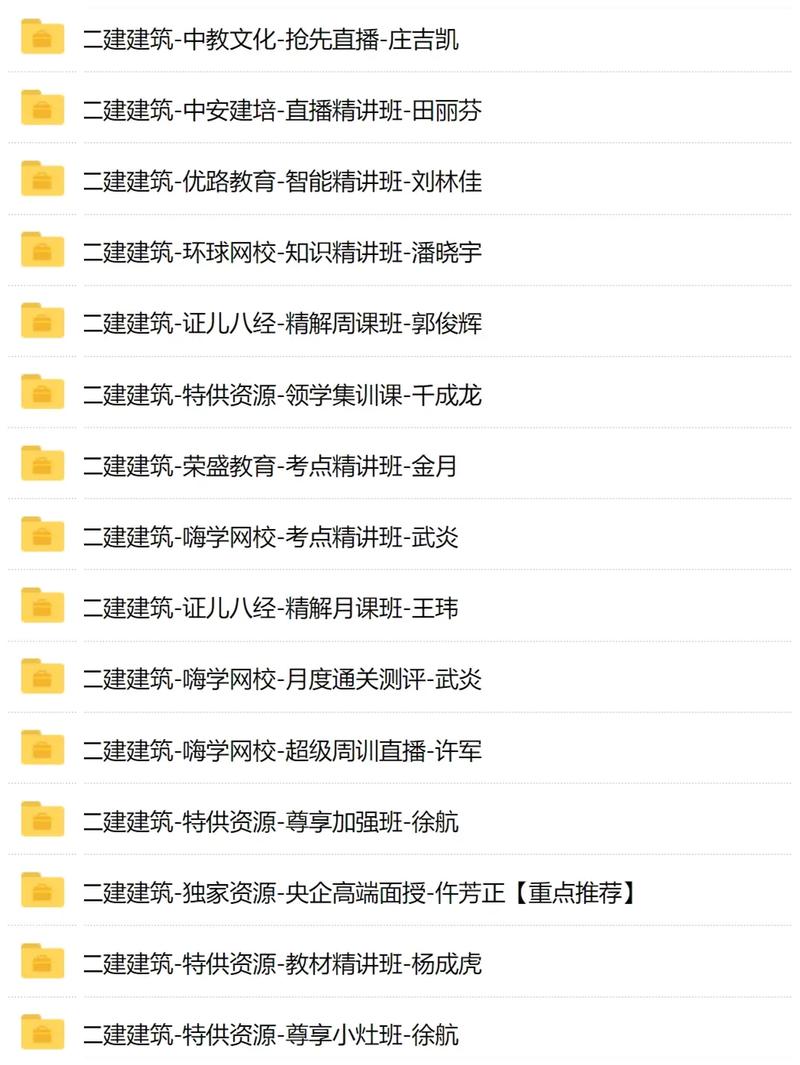This screenshot has height=1065, width=800.
Task: Open the 特供资源-领学集训课-千成龙 folder
Action: pos(281,396)
